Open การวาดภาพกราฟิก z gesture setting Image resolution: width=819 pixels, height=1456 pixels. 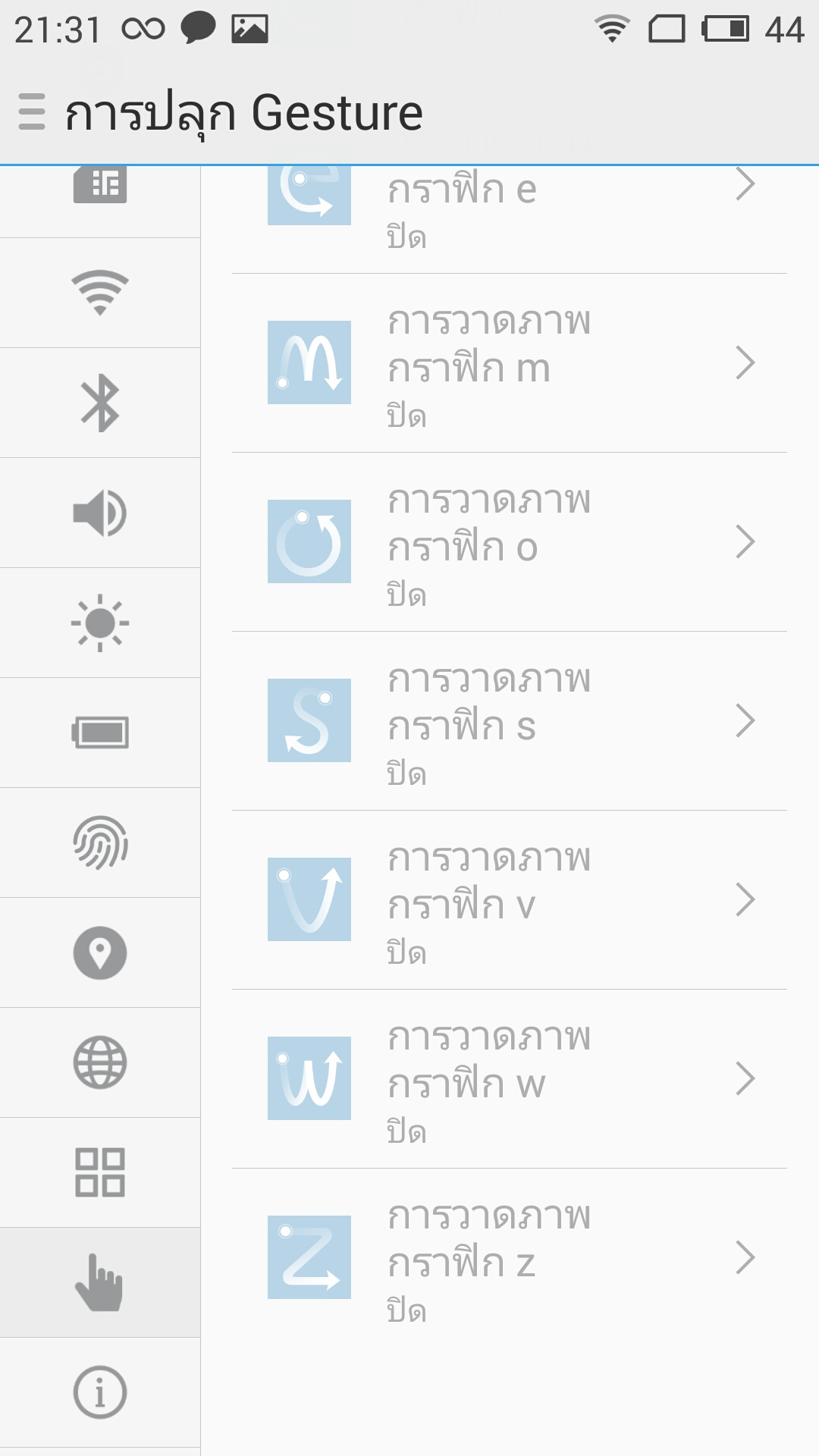coord(510,1258)
